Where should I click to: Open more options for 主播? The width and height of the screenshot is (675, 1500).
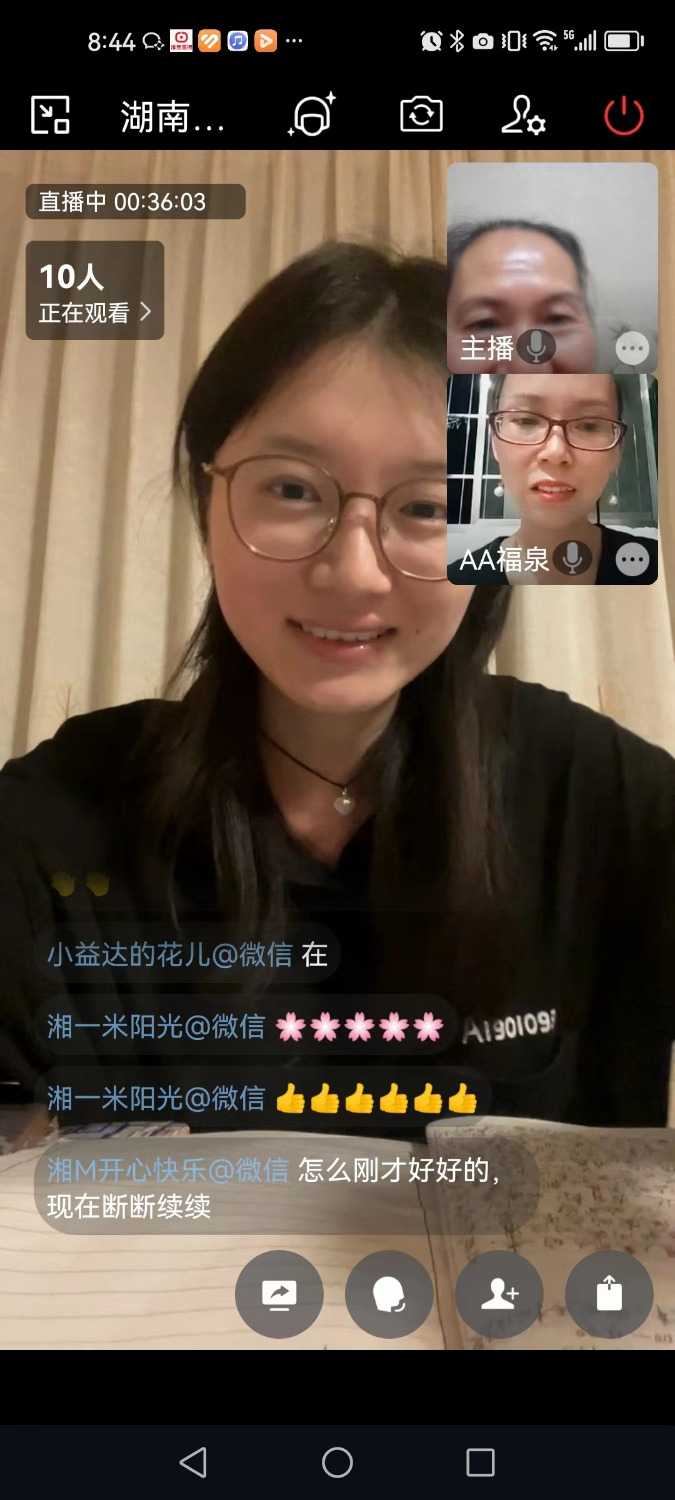632,348
